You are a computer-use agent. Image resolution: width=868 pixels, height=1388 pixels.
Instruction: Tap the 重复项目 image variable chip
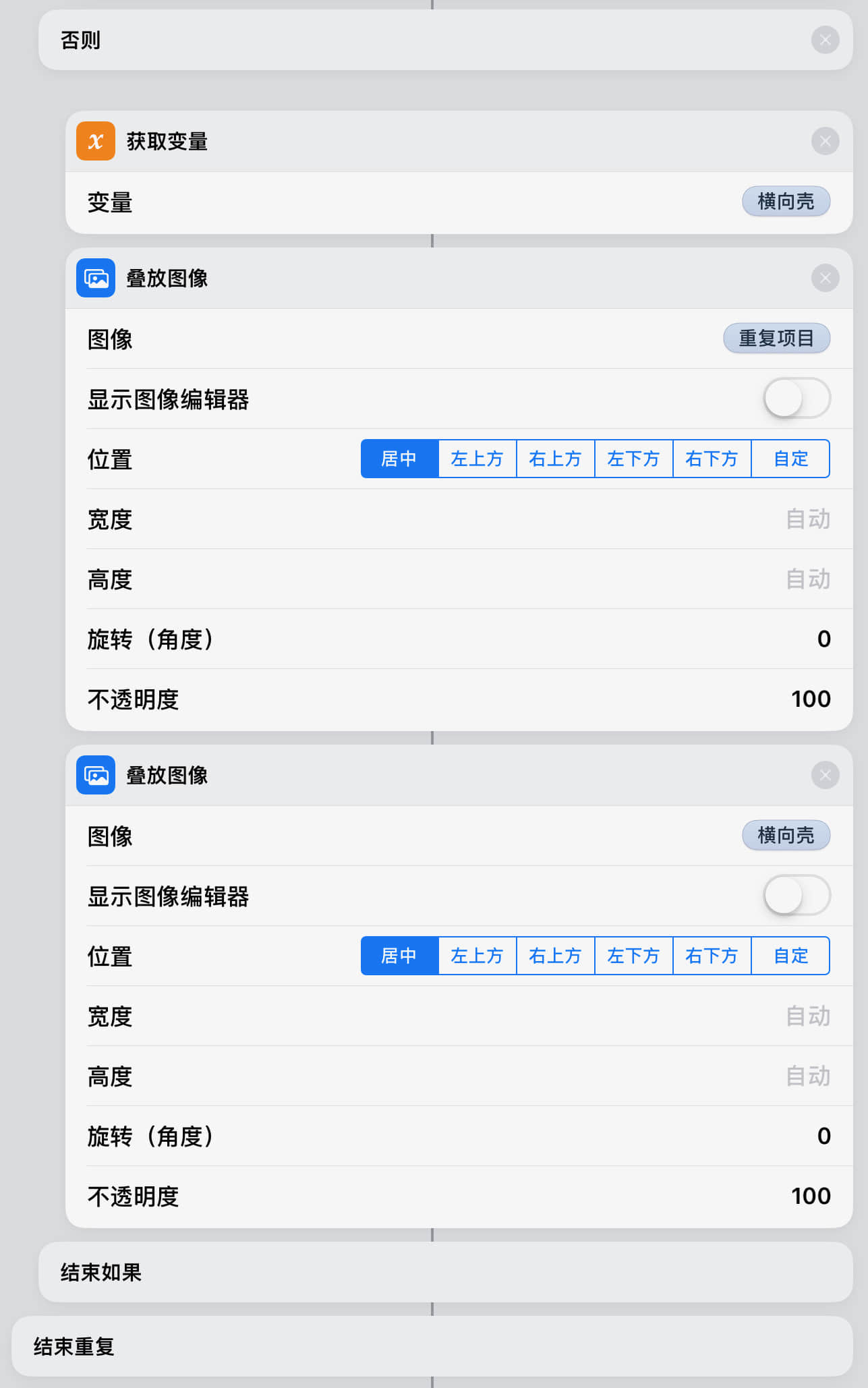tap(776, 338)
